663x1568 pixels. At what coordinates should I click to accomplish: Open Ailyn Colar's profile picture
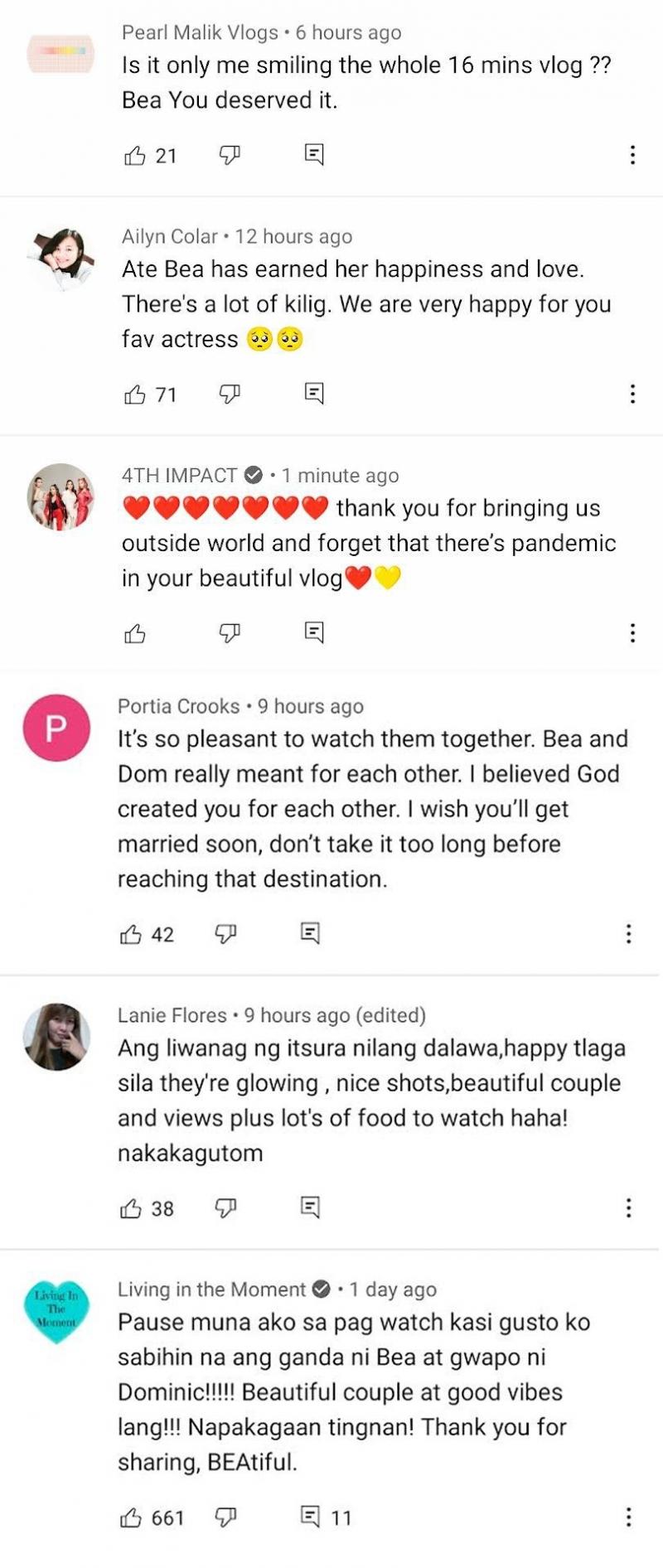pyautogui.click(x=60, y=259)
